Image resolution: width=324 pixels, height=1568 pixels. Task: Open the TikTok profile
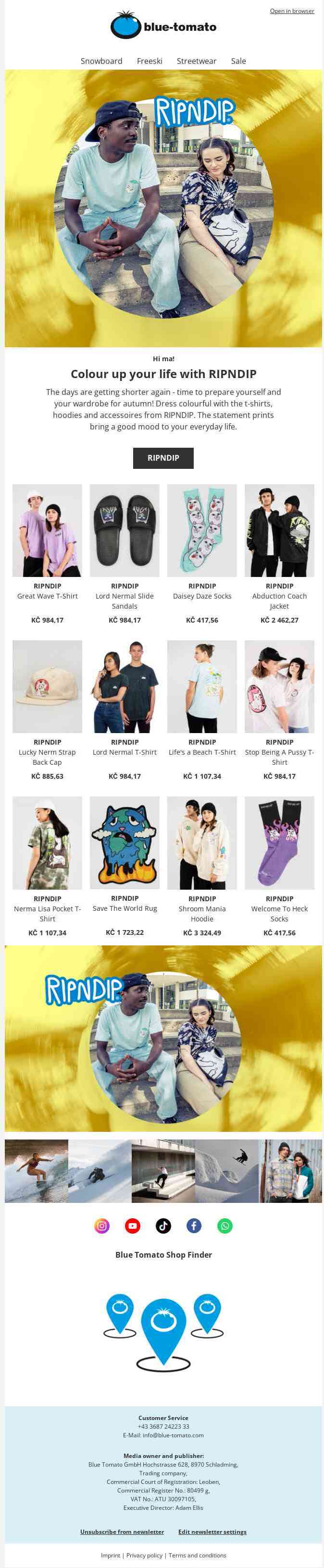(163, 1226)
